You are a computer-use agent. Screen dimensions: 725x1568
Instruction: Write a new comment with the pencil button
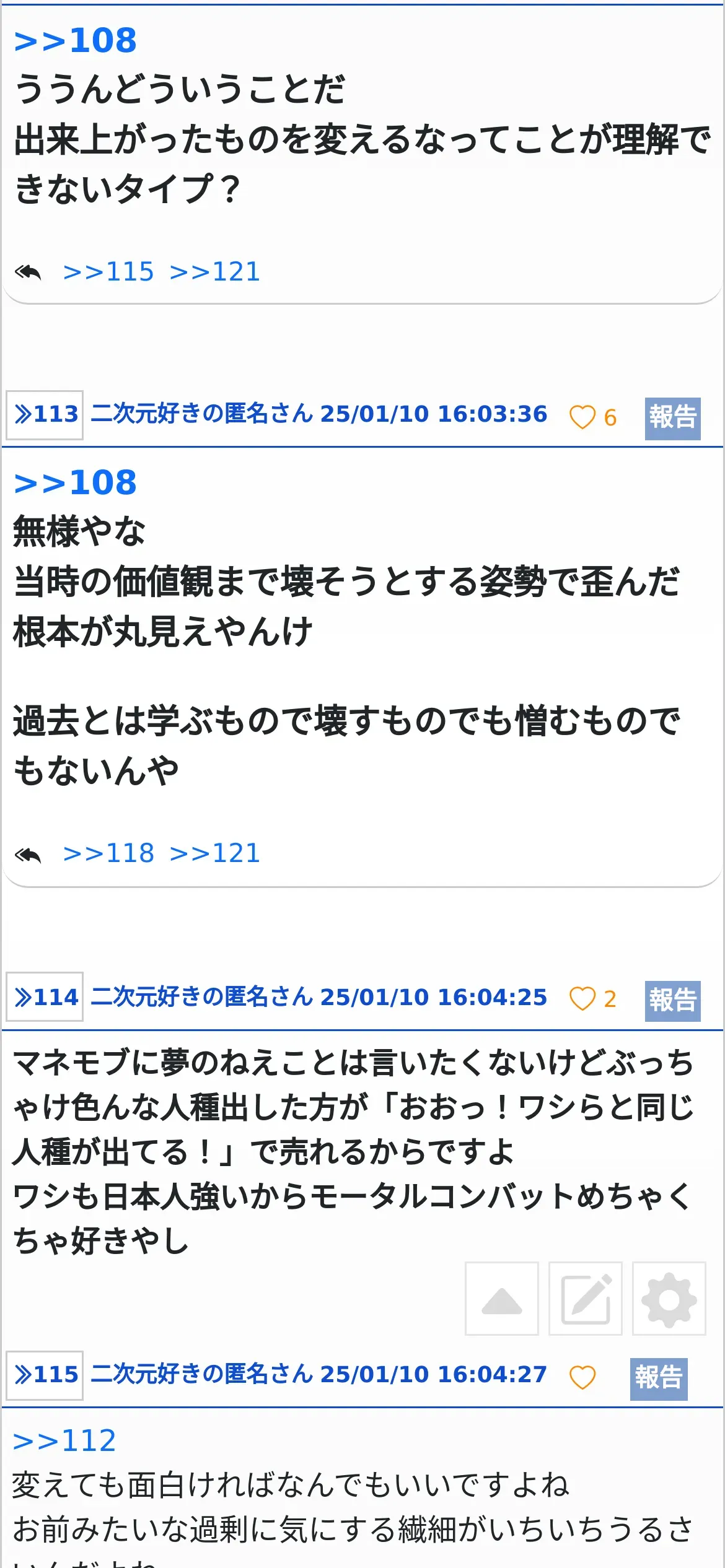coord(586,1299)
